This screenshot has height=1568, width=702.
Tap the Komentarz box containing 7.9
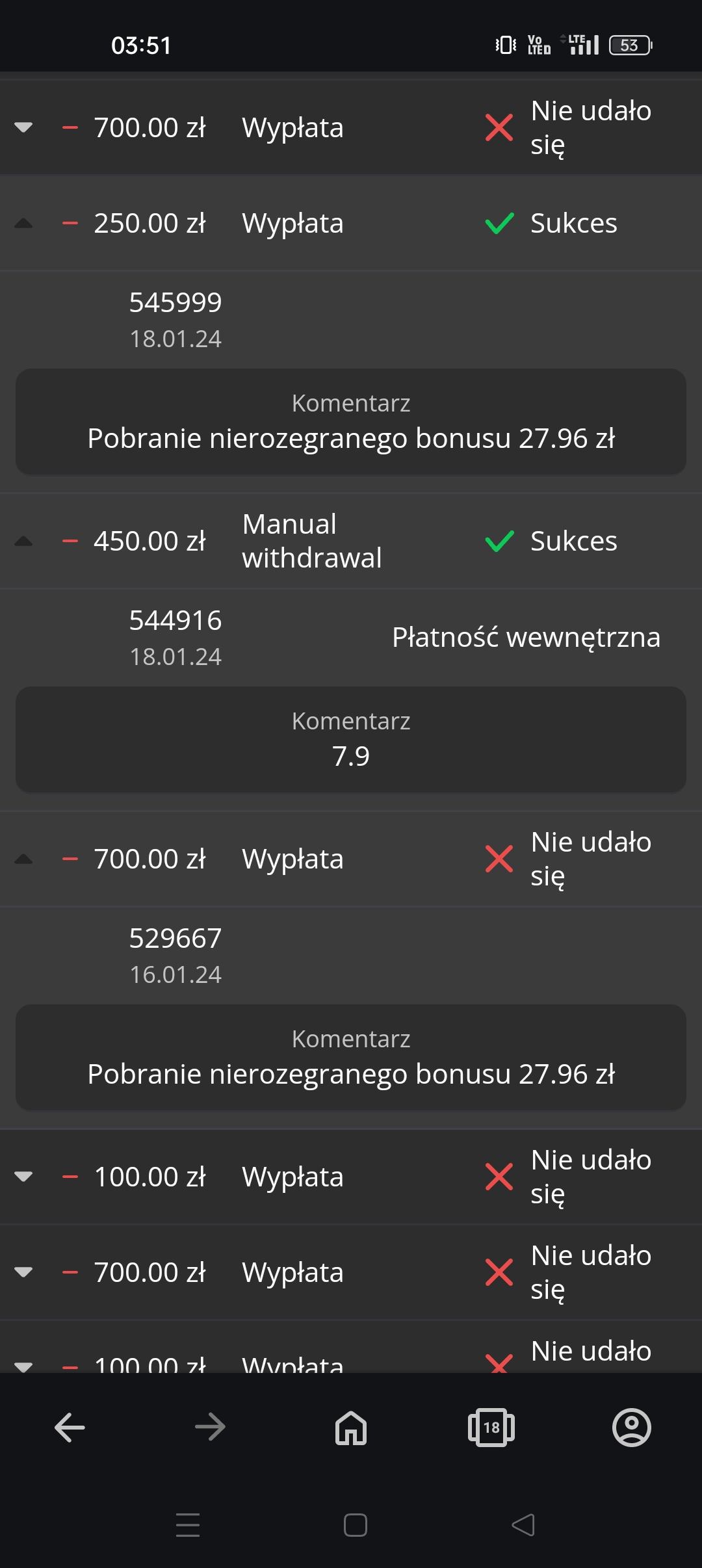coord(351,740)
